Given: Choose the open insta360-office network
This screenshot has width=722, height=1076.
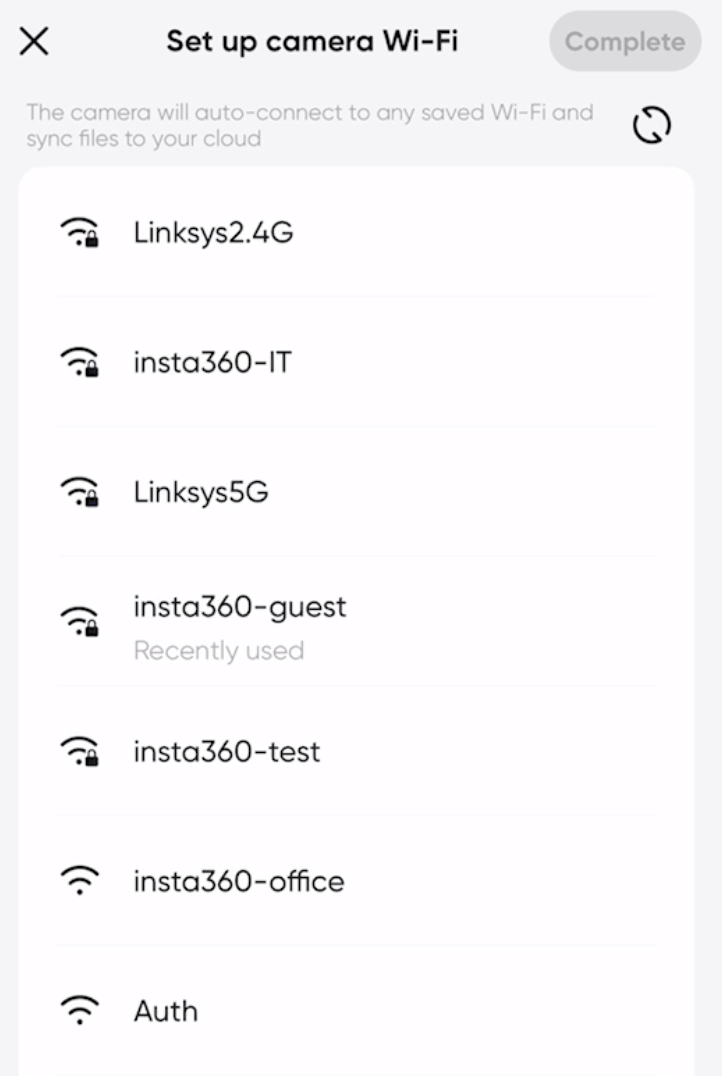Looking at the screenshot, I should [238, 881].
